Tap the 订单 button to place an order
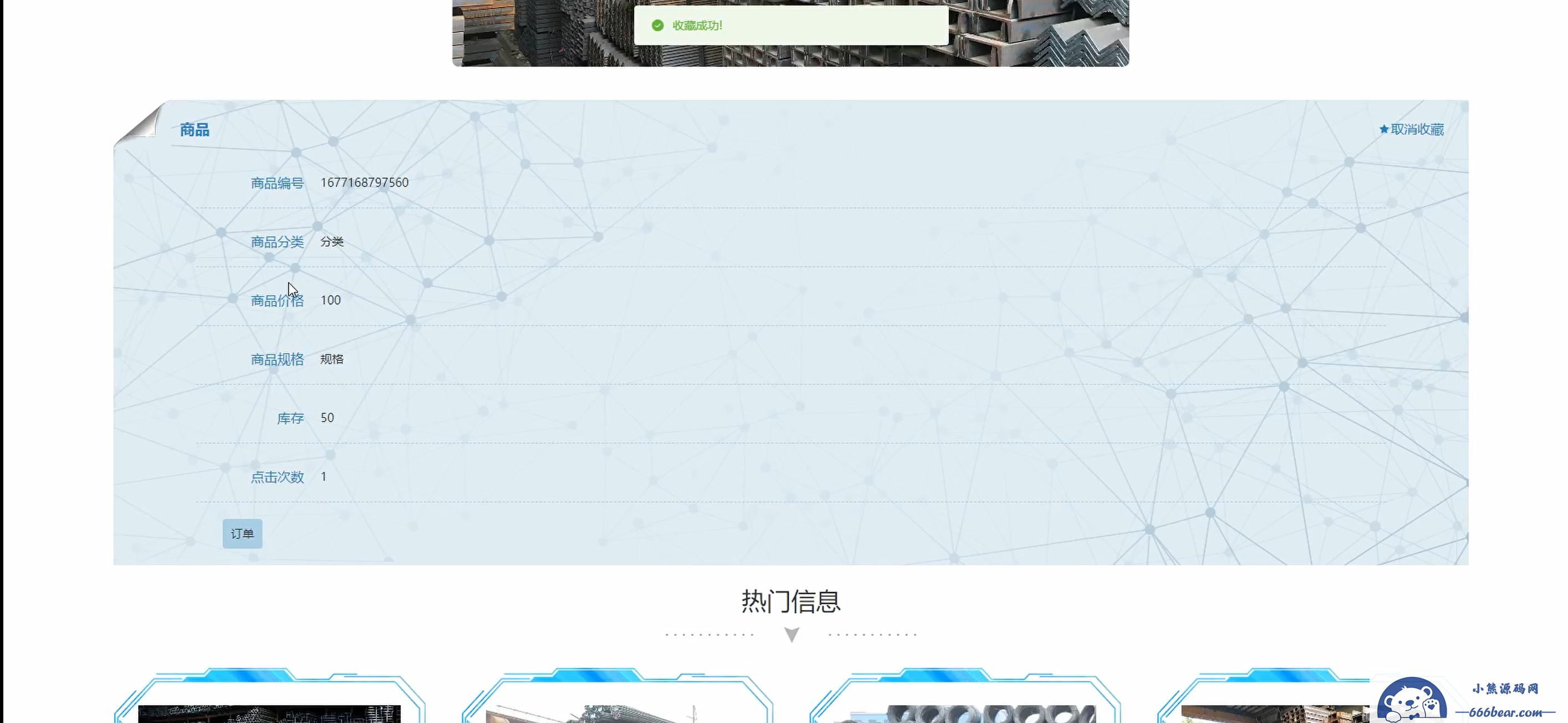Image resolution: width=1568 pixels, height=723 pixels. click(x=242, y=533)
